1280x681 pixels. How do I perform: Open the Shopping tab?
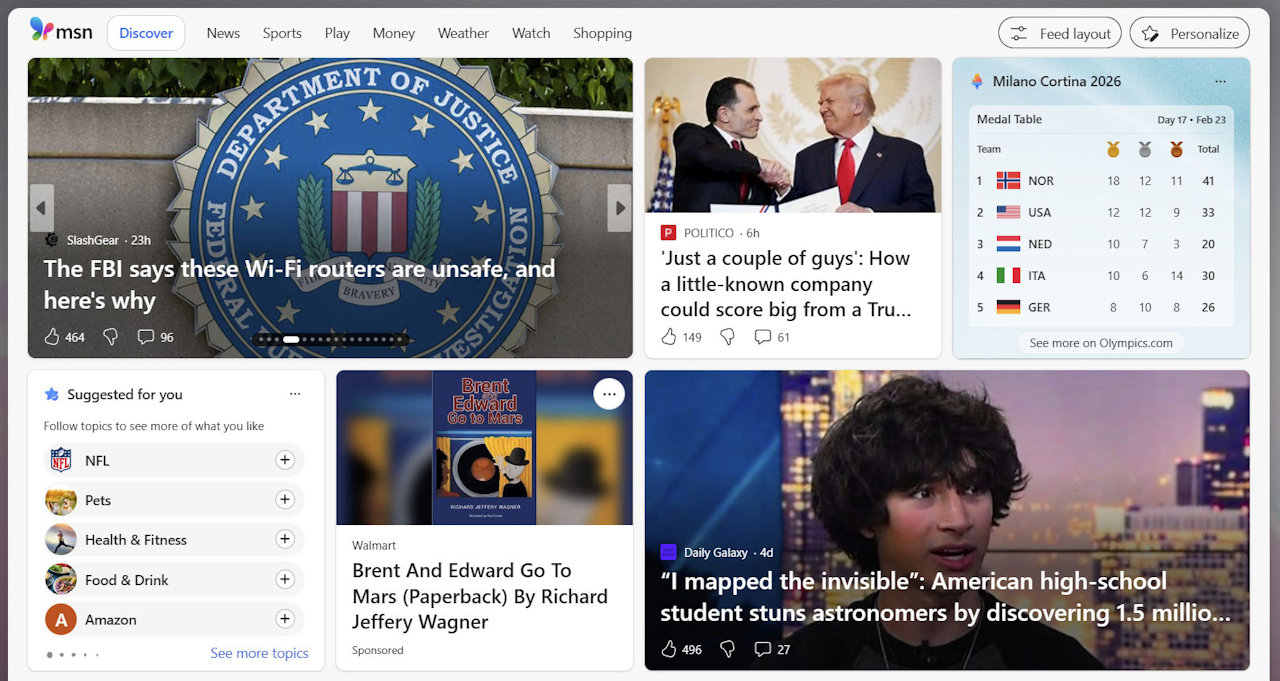pos(602,33)
